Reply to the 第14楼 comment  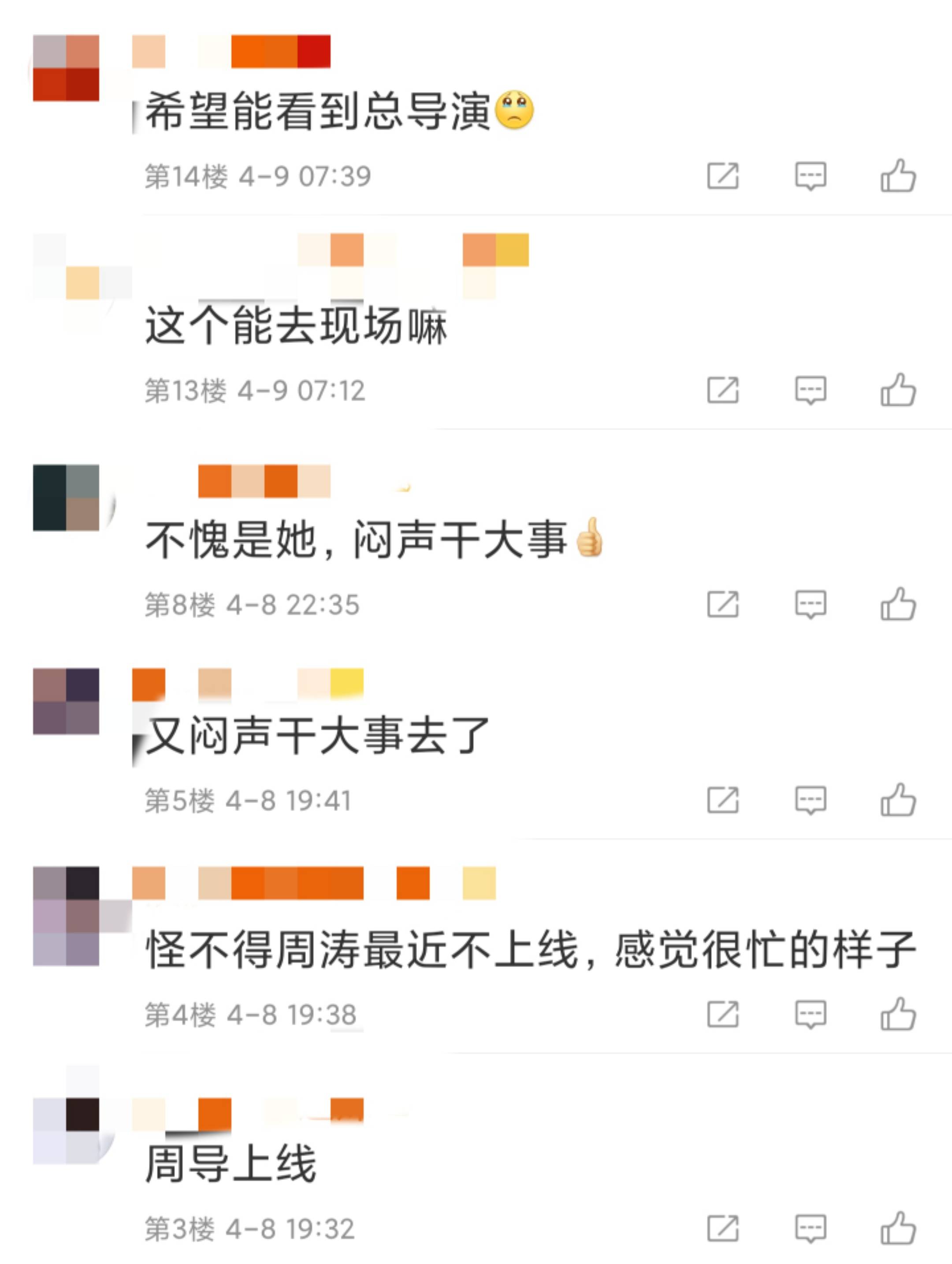(x=810, y=175)
